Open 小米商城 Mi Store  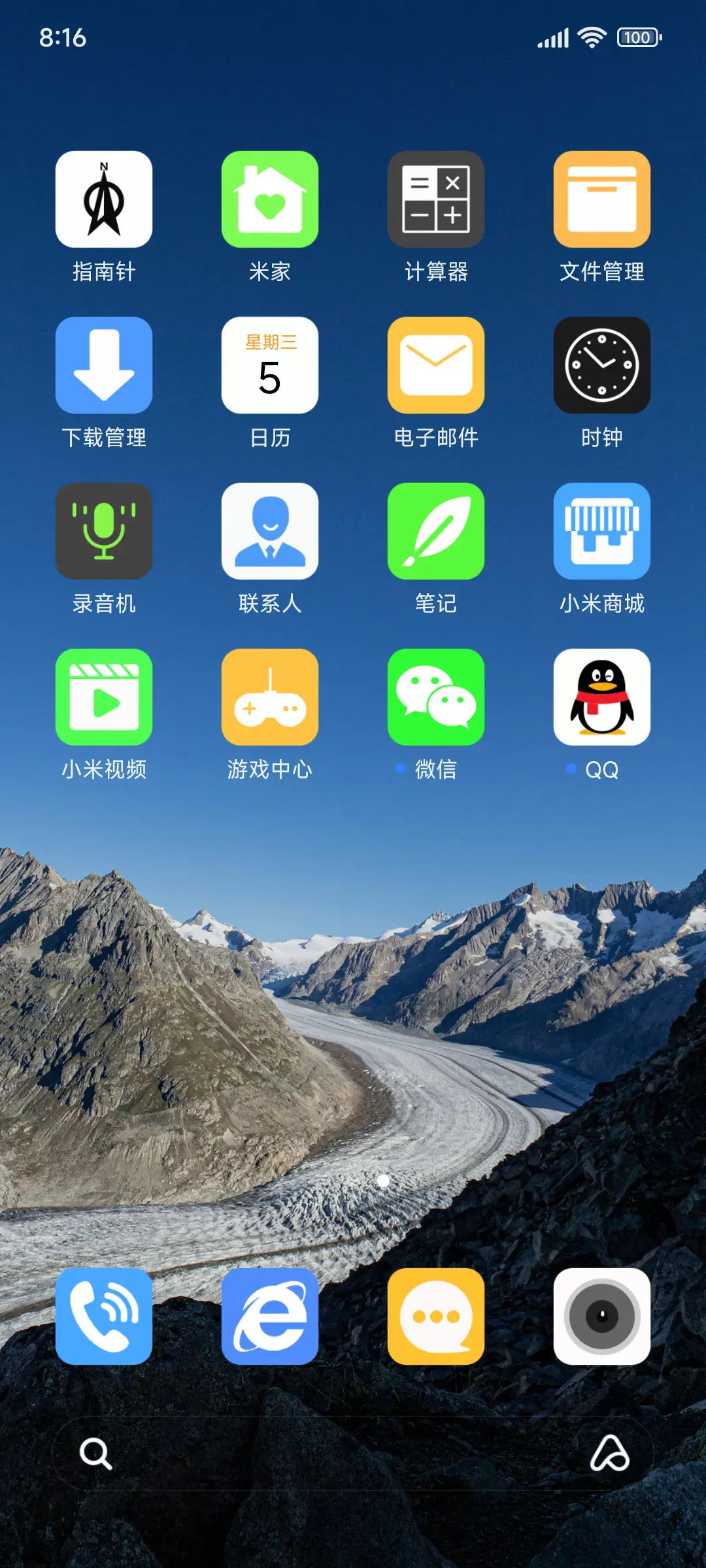(602, 531)
